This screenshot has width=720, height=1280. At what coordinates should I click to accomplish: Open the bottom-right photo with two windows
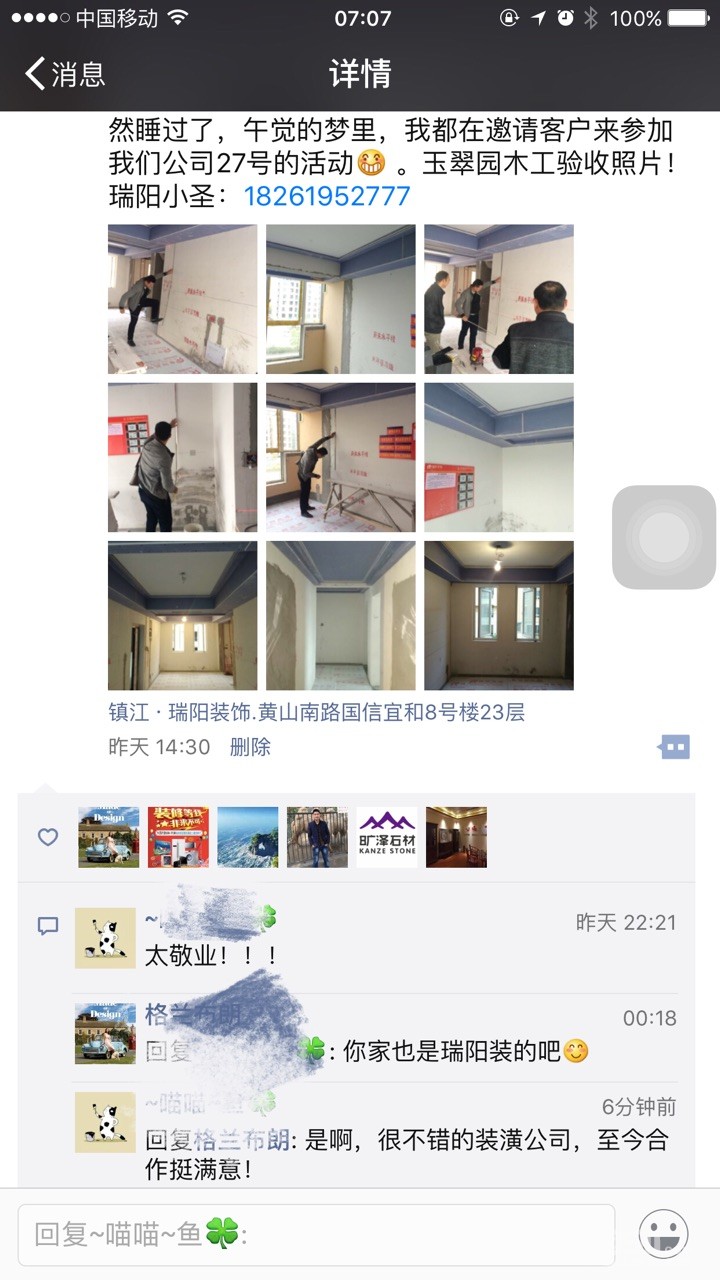(x=499, y=616)
